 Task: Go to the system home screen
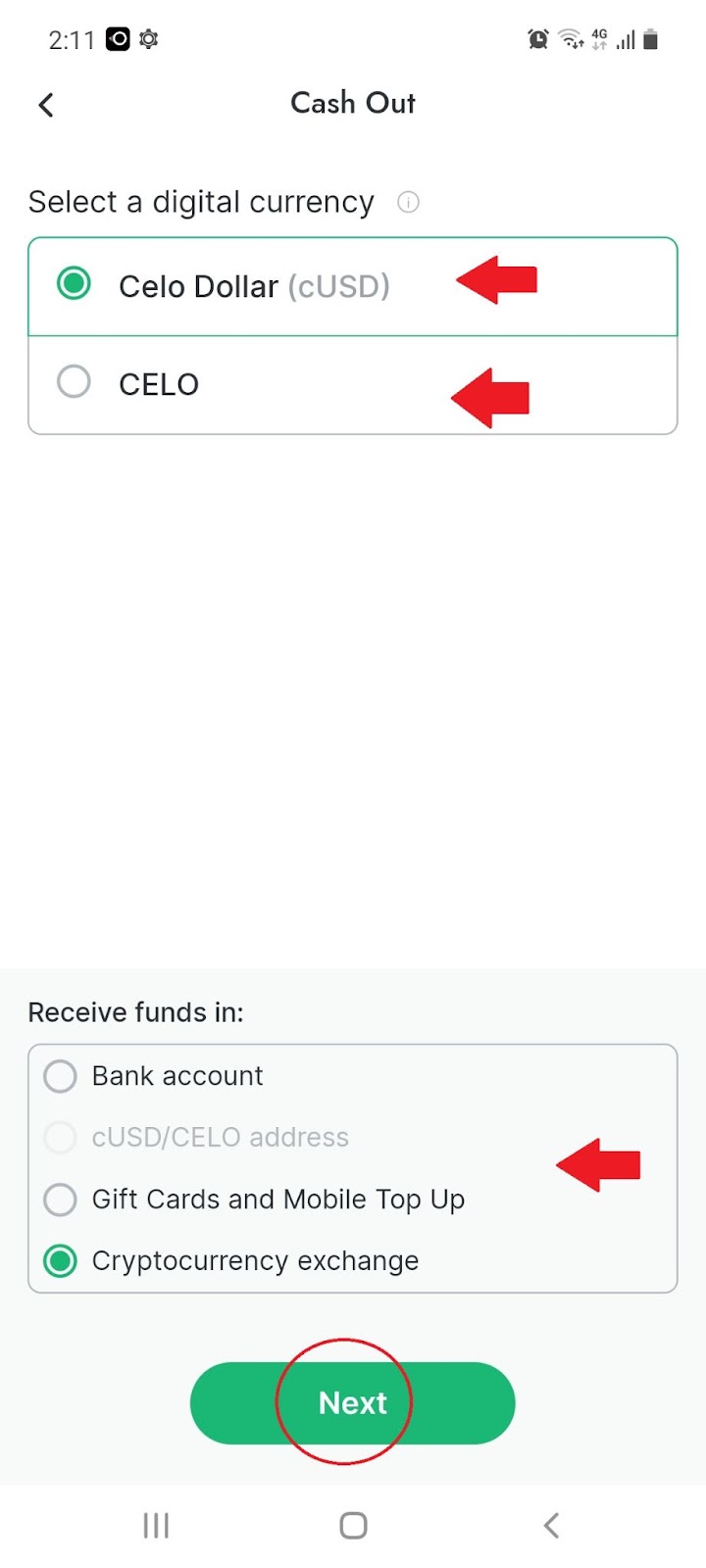point(353,1525)
